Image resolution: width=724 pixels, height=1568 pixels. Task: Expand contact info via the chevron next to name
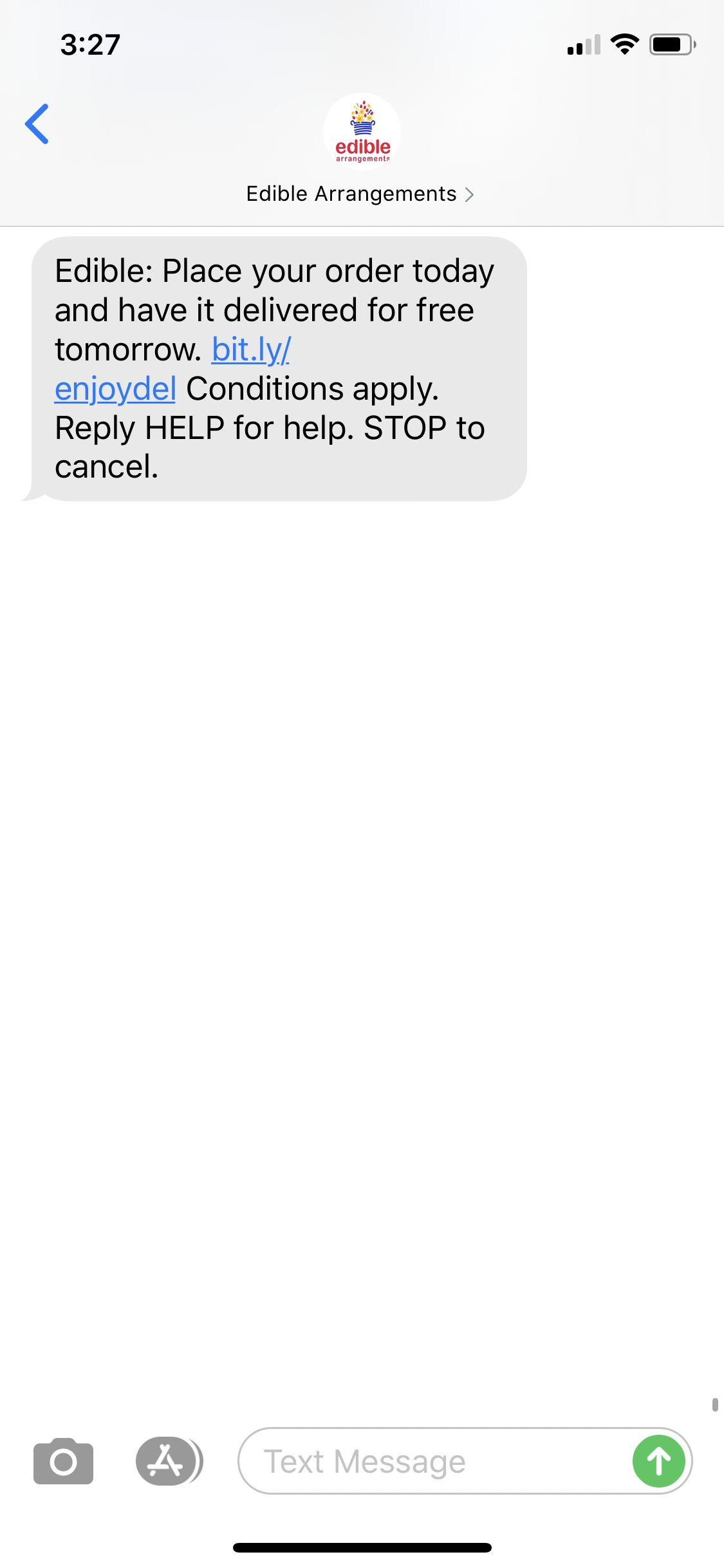(x=469, y=194)
